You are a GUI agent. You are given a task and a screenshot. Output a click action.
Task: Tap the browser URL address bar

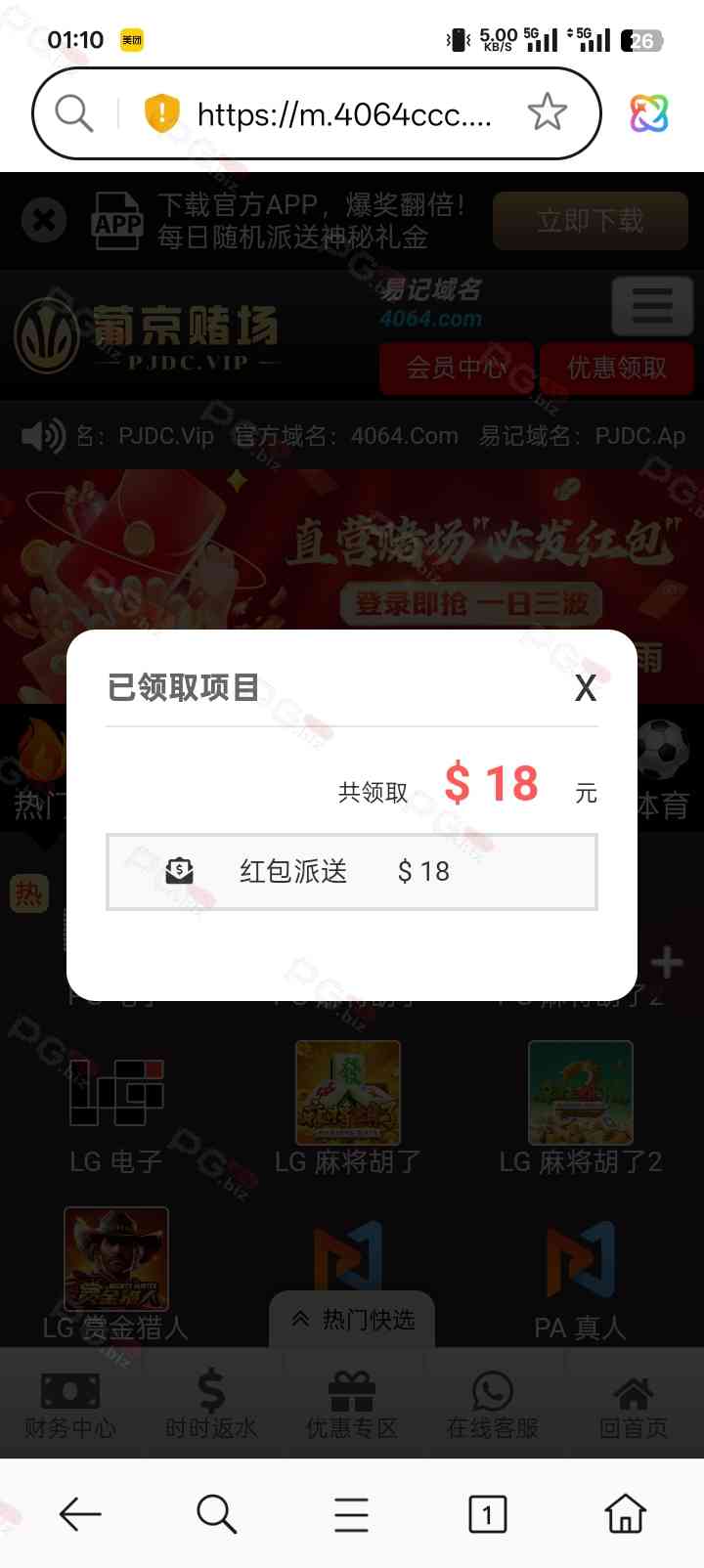click(x=342, y=114)
